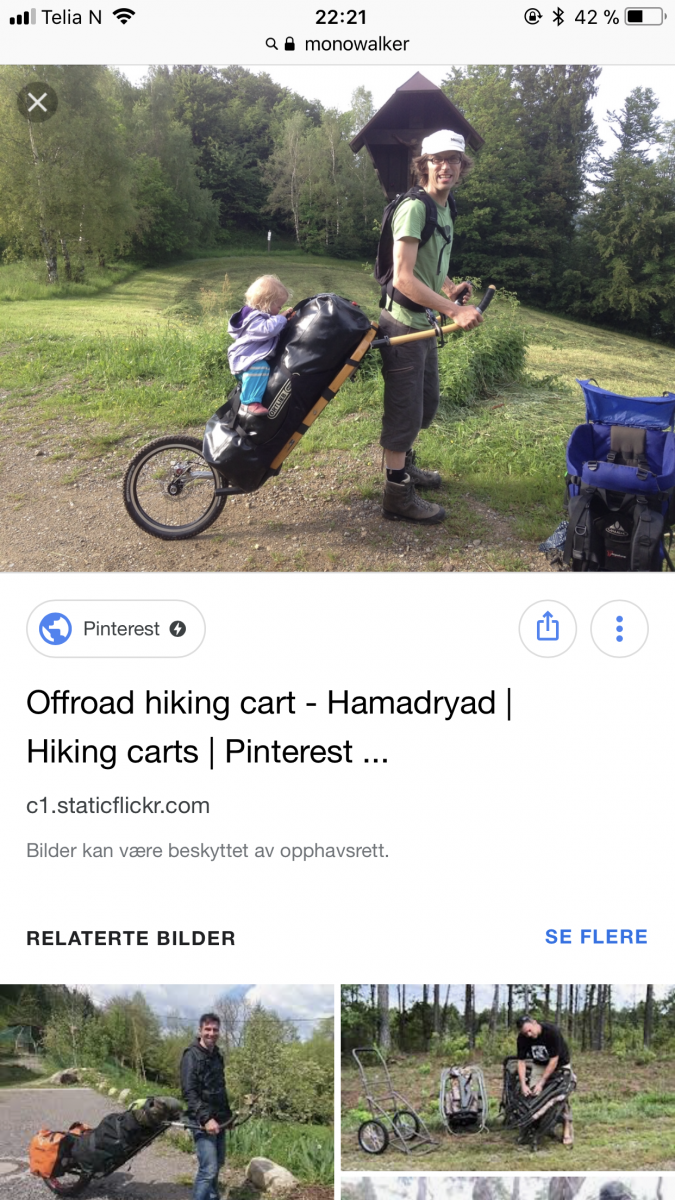This screenshot has width=675, height=1200.
Task: Tap the monowalker address bar
Action: coord(338,44)
